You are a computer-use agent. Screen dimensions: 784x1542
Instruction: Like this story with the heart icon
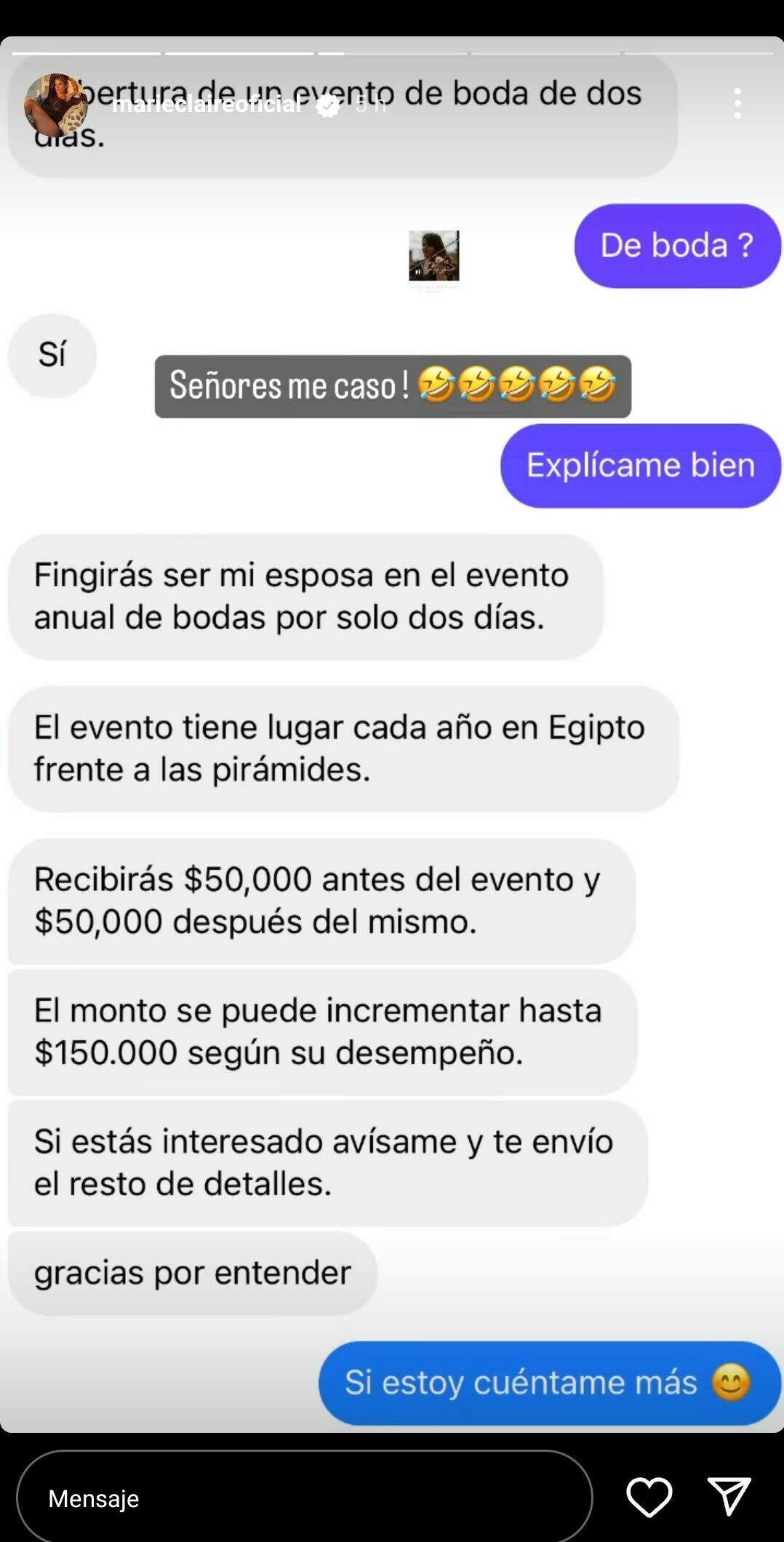point(649,1497)
